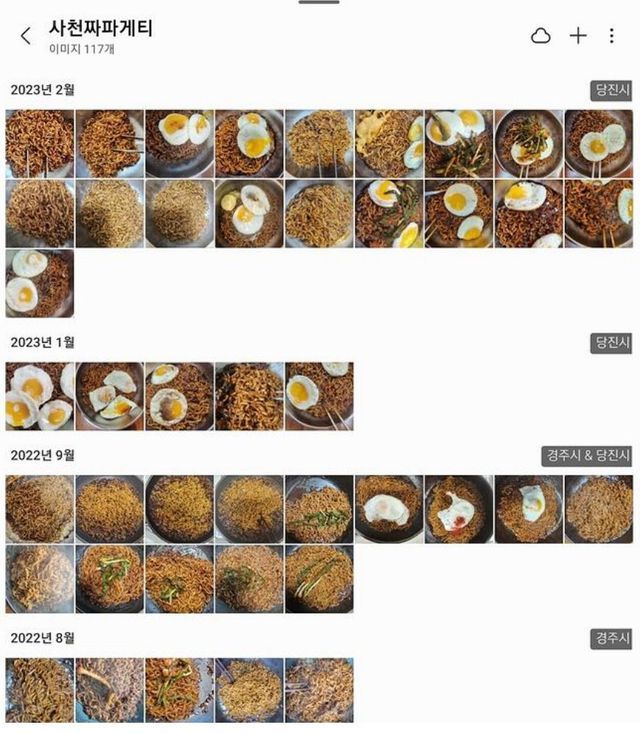The height and width of the screenshot is (734, 640).
Task: Open the first photo in 2023년 1월
Action: coord(39,396)
